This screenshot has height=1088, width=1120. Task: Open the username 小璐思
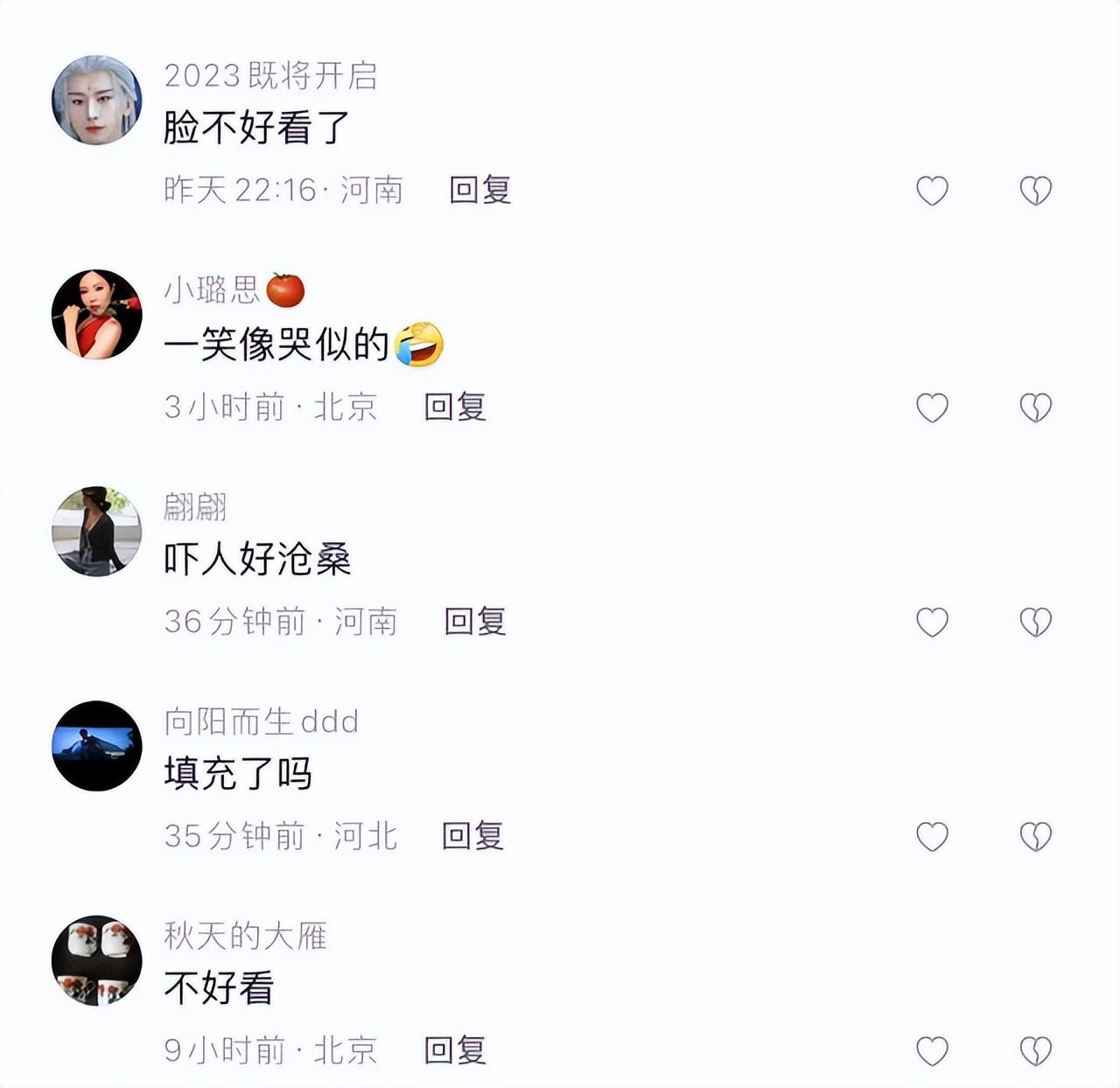(212, 289)
